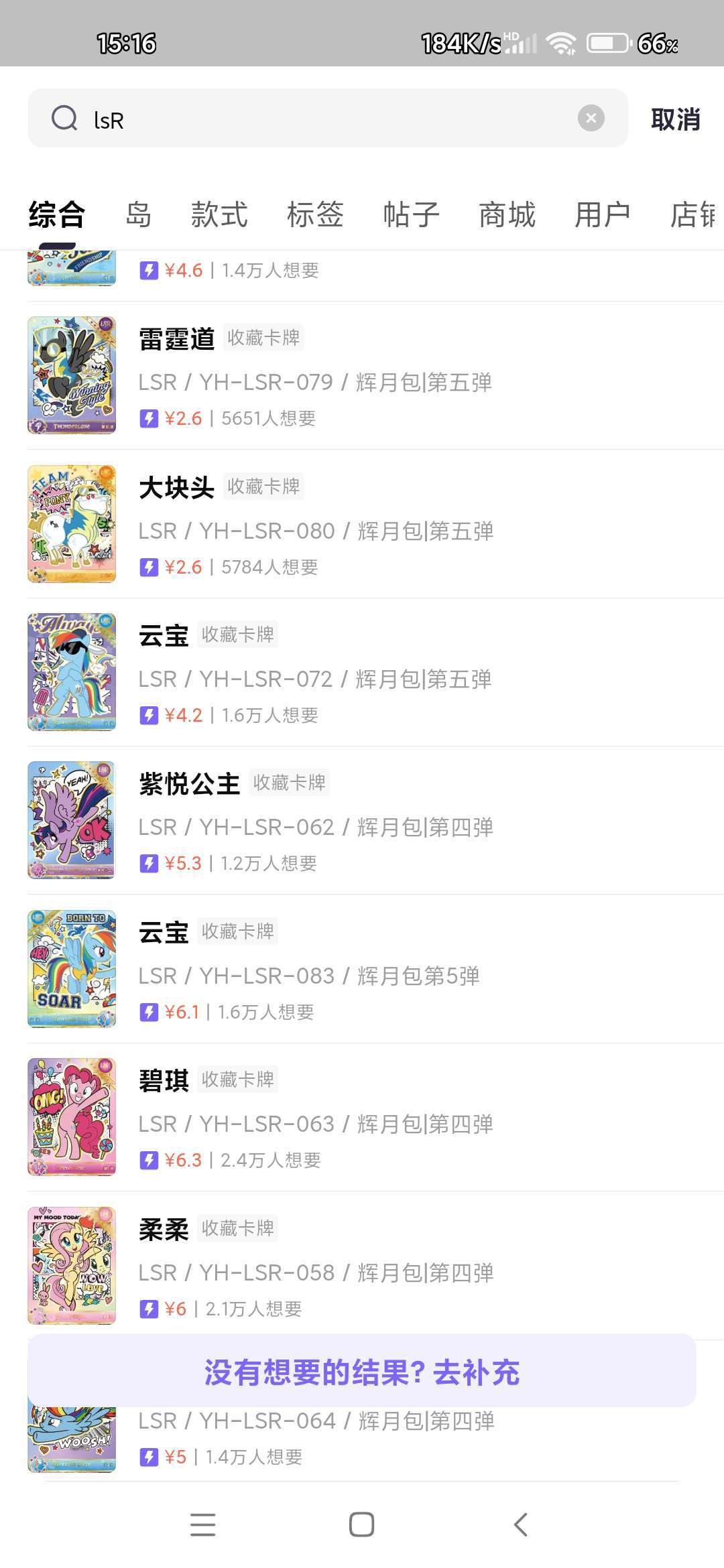The width and height of the screenshot is (724, 1568).
Task: Open the 大块头 YH-LSR-080 card result
Action: [362, 524]
